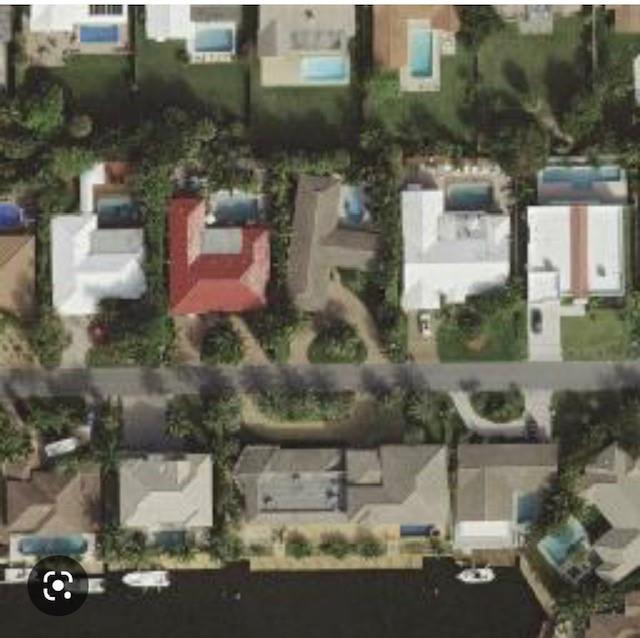The height and width of the screenshot is (638, 640).
Task: Search this image with Google Lens
Action: [57, 585]
